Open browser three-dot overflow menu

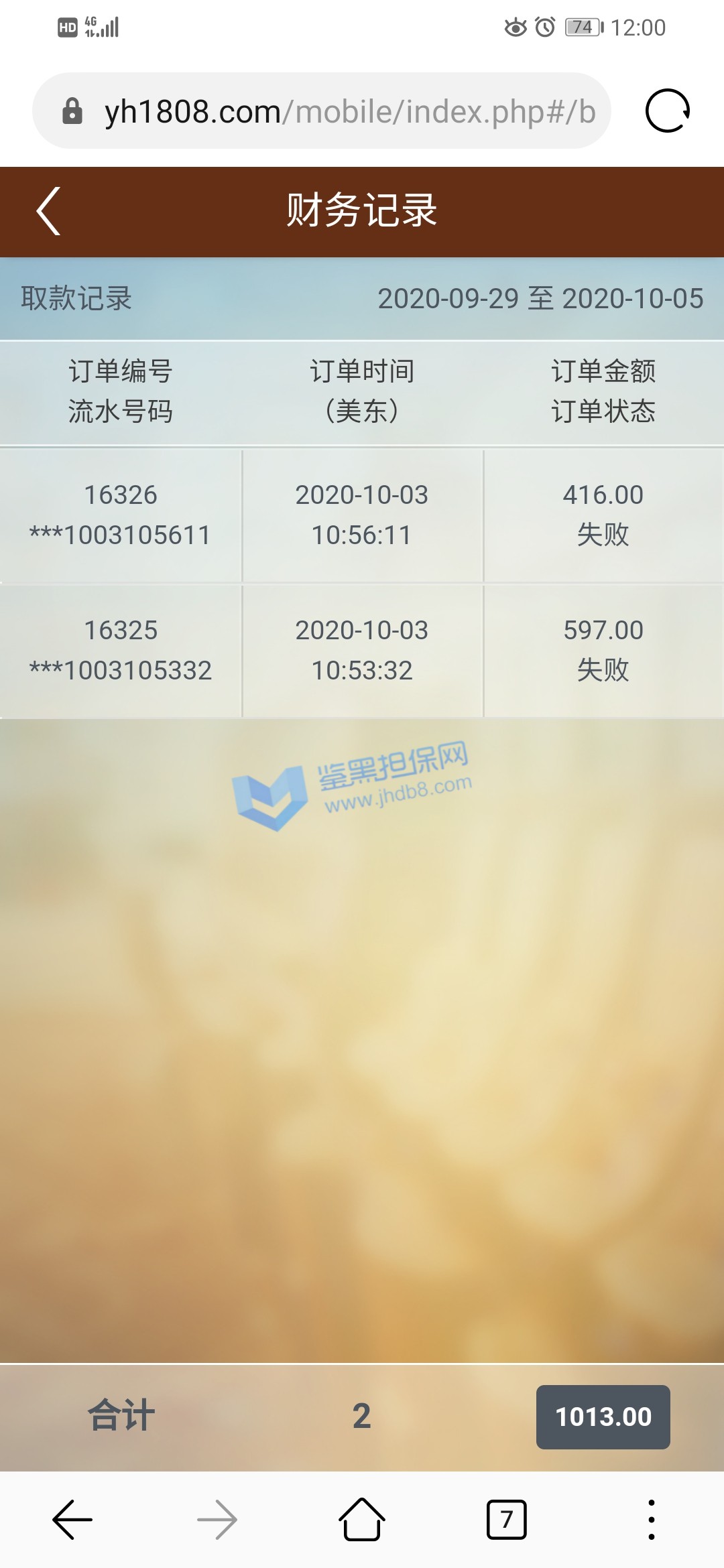651,1520
